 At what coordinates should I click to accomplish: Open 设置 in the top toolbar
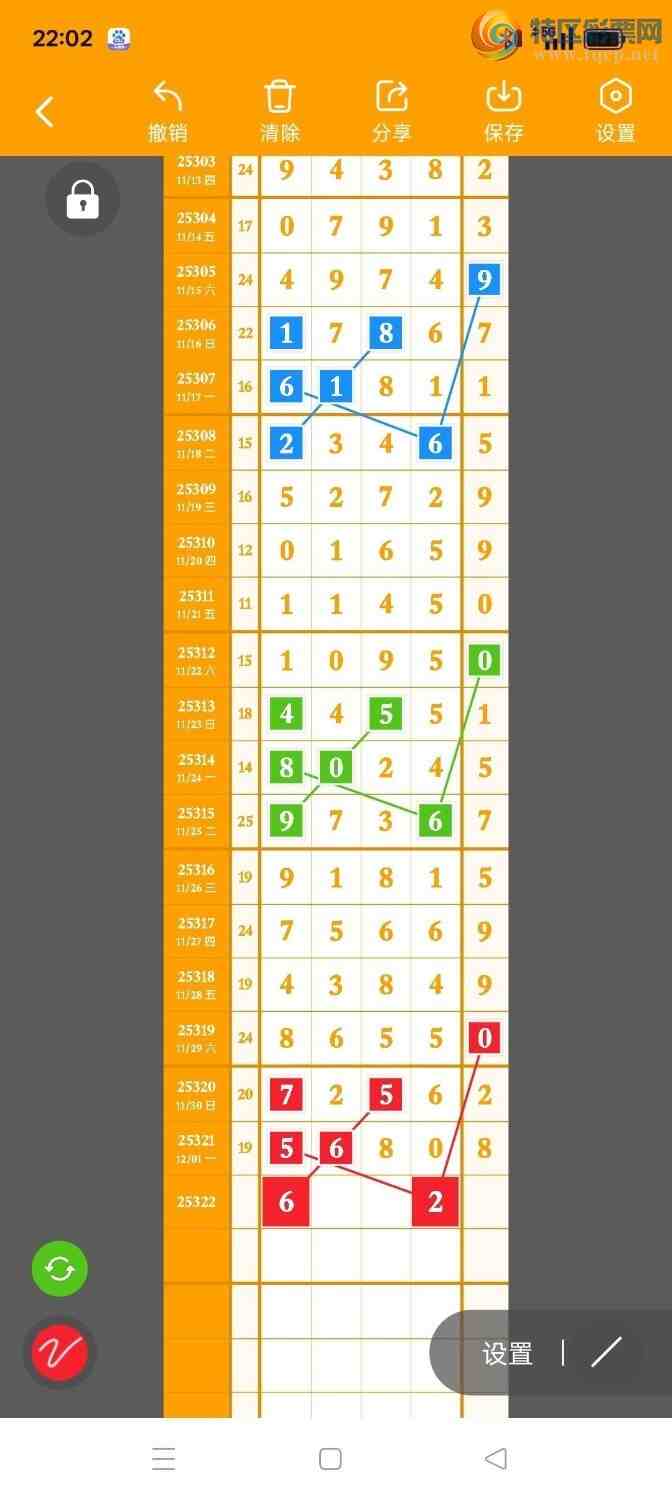615,112
